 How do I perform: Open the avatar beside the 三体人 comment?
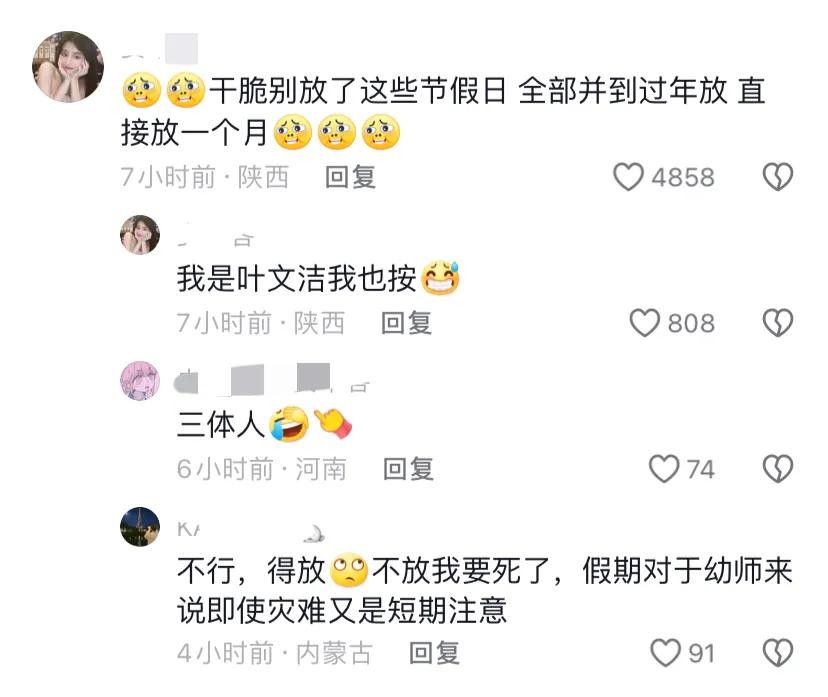click(140, 380)
